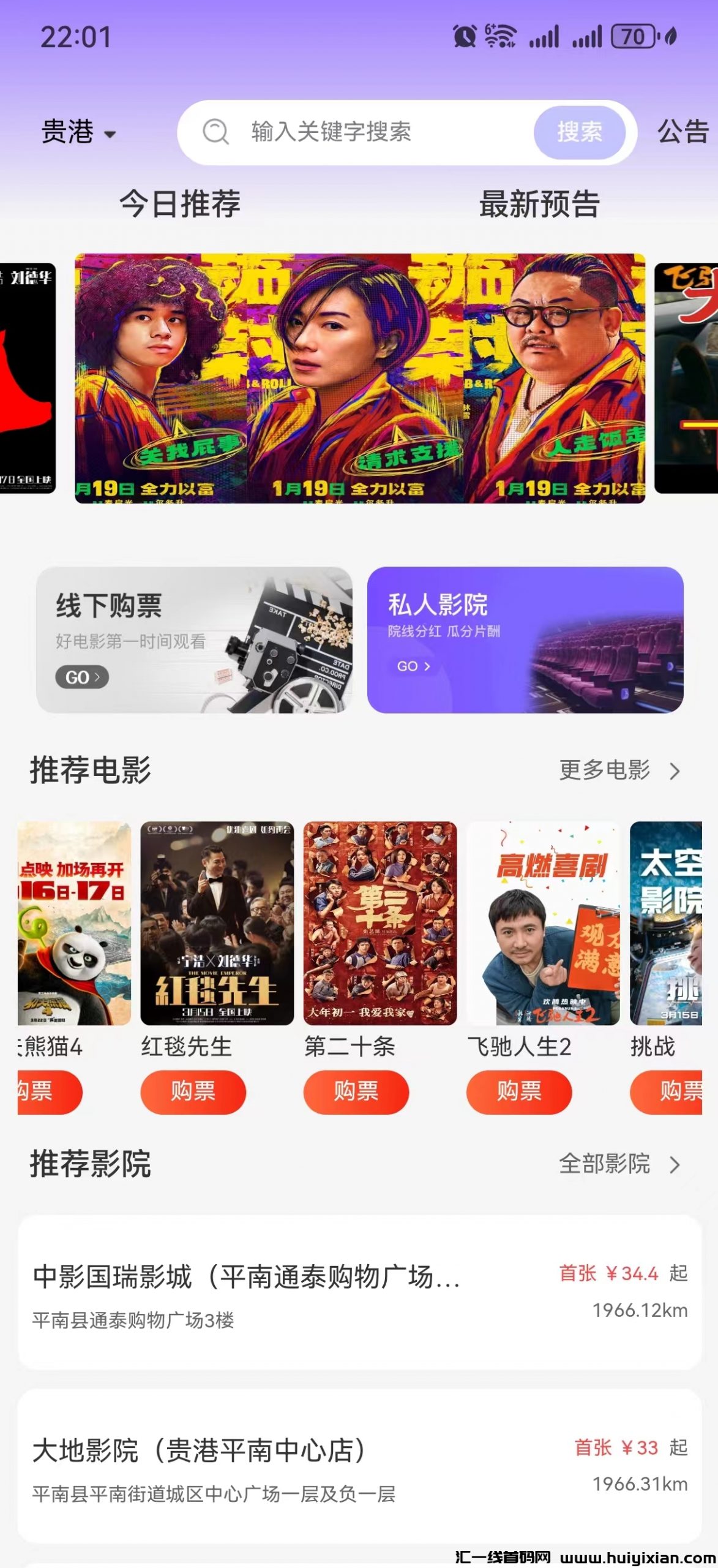Switch to the 今日推荐 tab
This screenshot has width=718, height=1568.
point(180,204)
